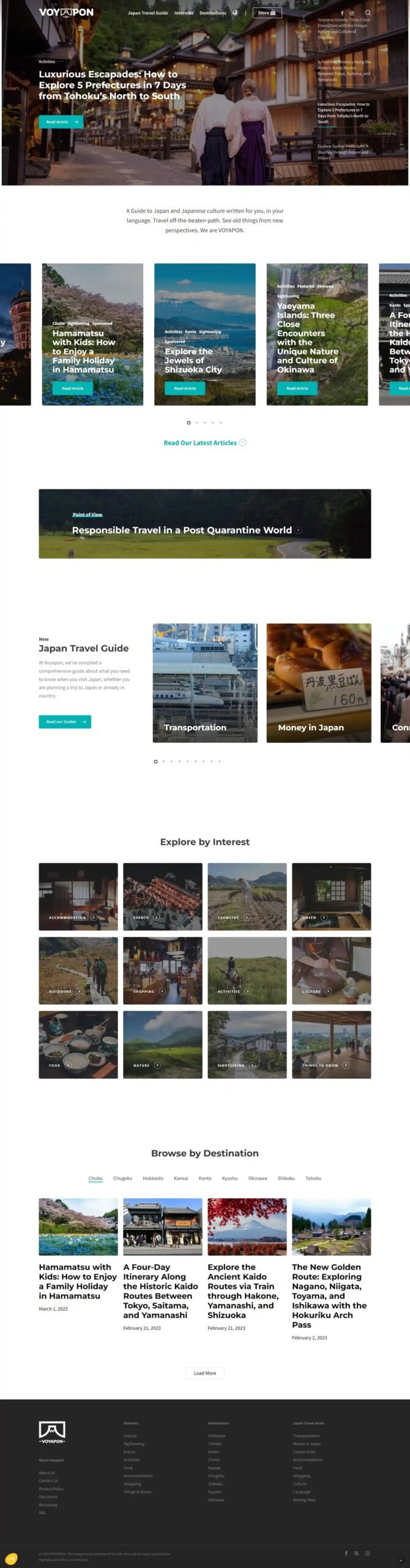Browse the Food interest tile
Viewport: 410px width, 1568px height.
[x=78, y=1044]
